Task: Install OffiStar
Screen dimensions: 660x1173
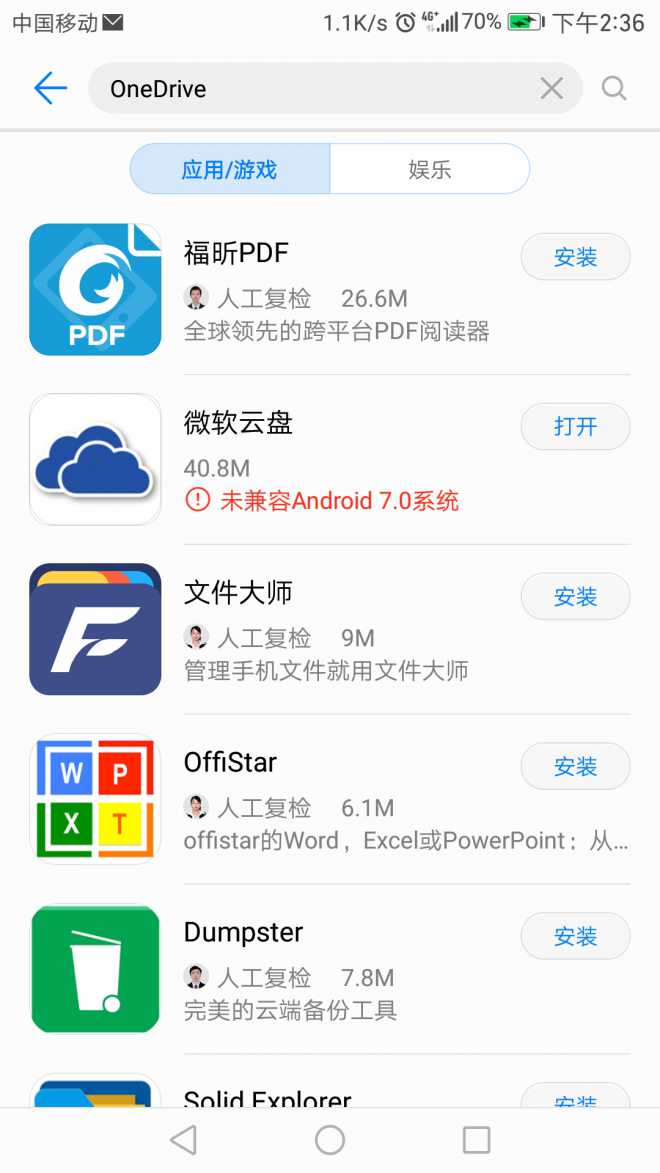Action: pos(575,767)
